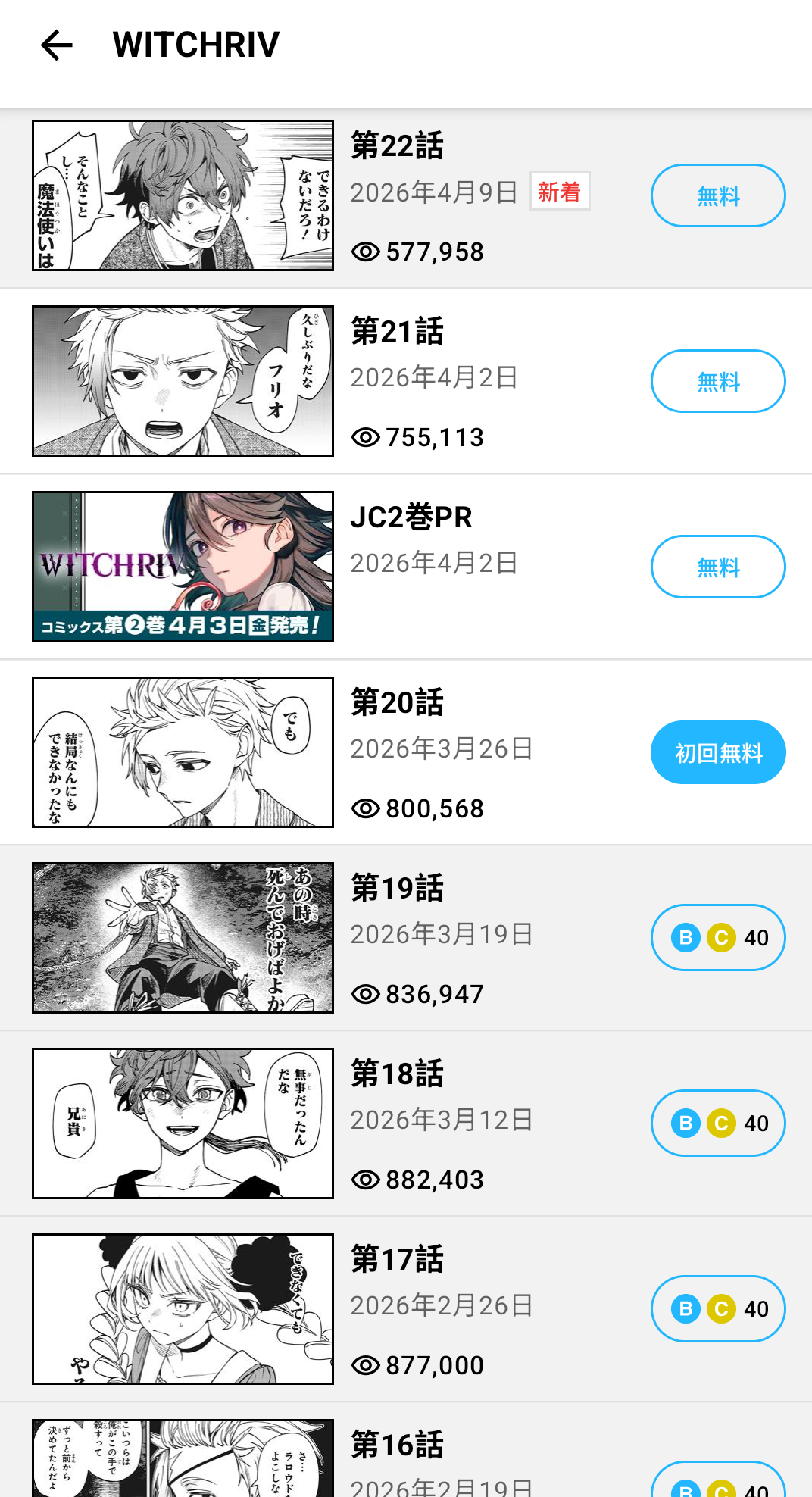This screenshot has width=812, height=1497.
Task: Unlock 第19話 with the 40 coin button
Action: coord(717,938)
